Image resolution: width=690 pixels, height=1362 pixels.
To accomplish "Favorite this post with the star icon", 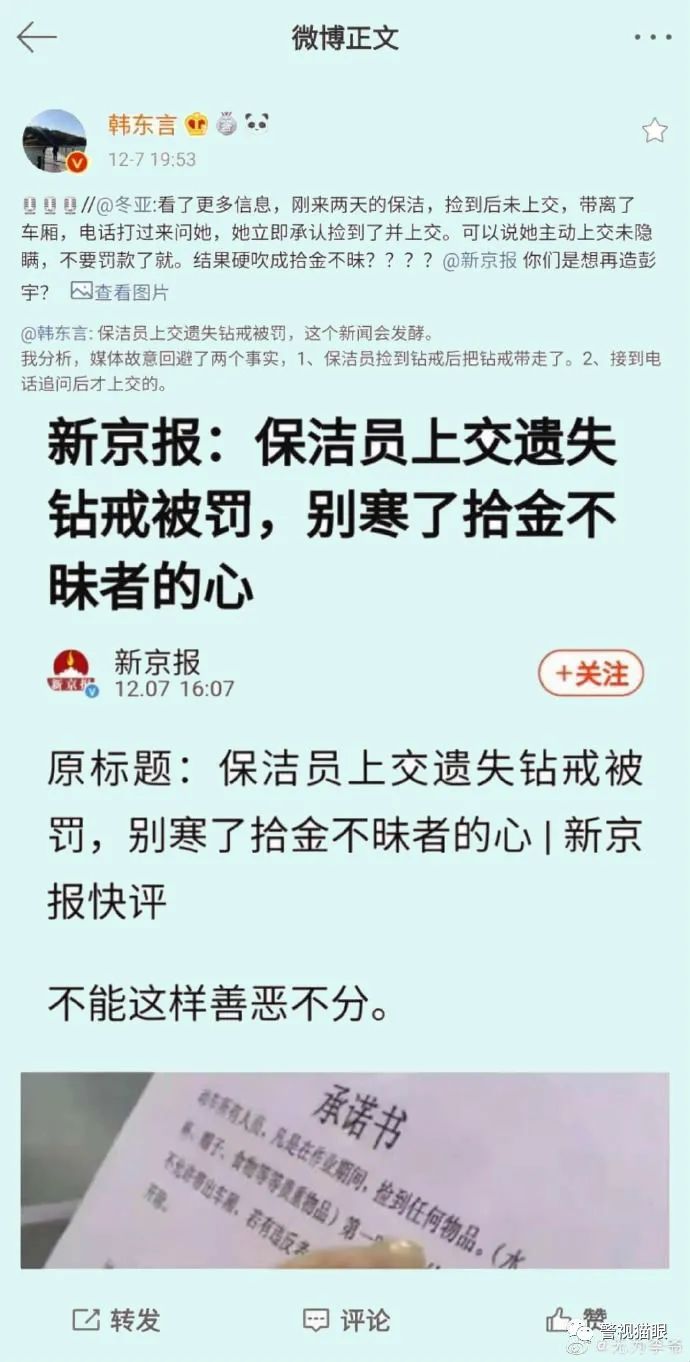I will point(654,130).
